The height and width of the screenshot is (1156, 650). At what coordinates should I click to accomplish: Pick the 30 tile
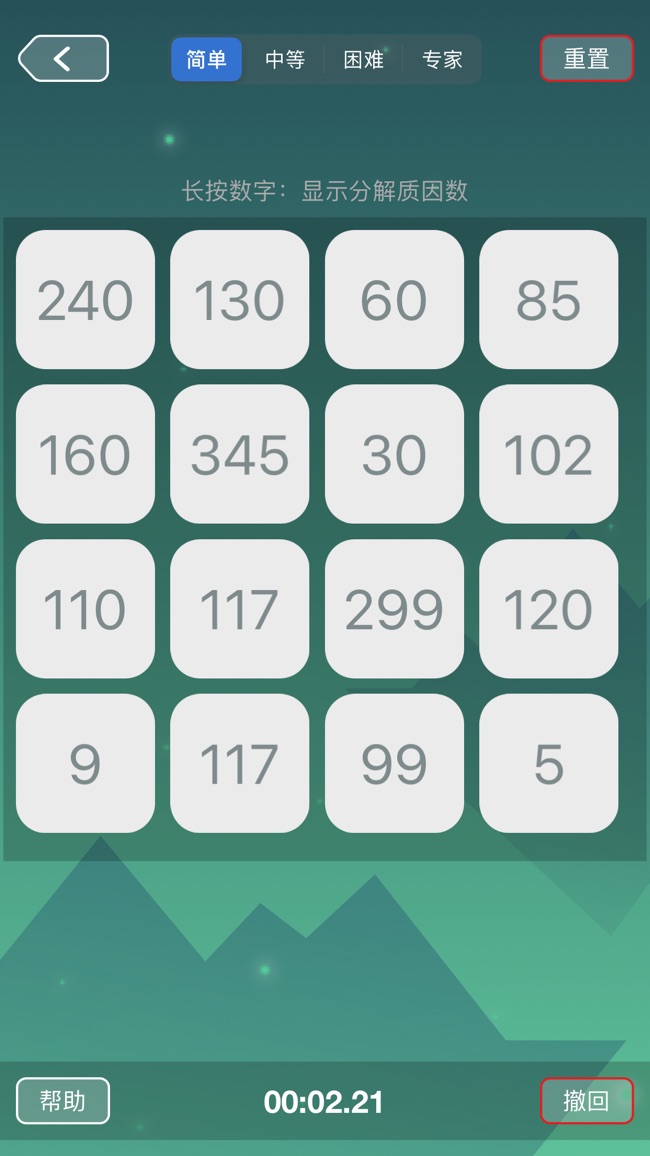[394, 455]
